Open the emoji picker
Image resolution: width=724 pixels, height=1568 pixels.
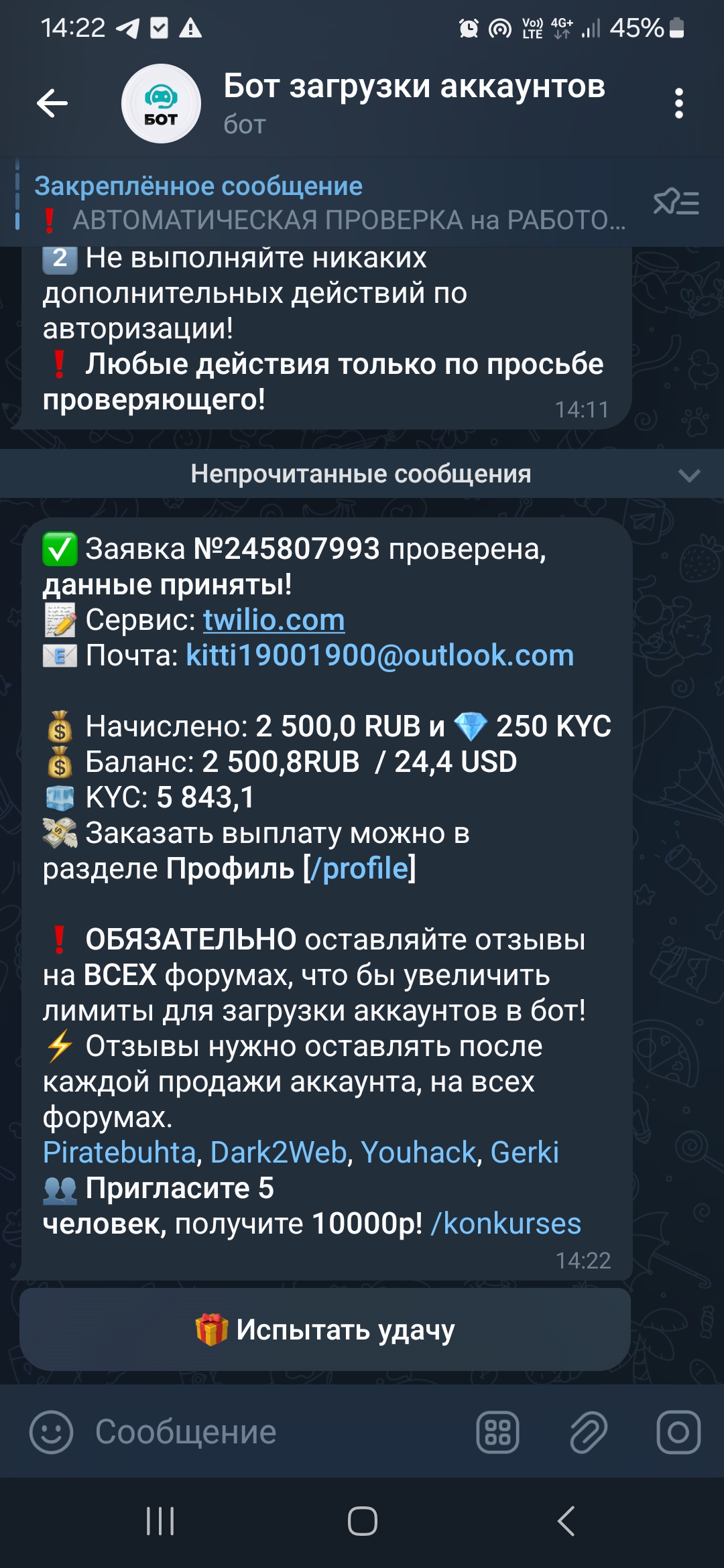click(51, 1432)
